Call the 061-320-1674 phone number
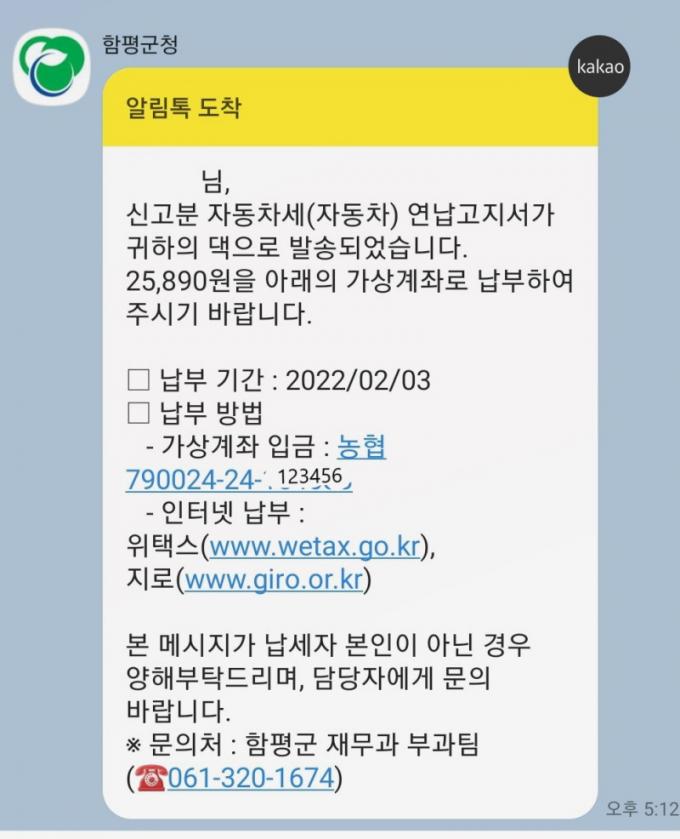Image resolution: width=680 pixels, height=839 pixels. coord(250,778)
